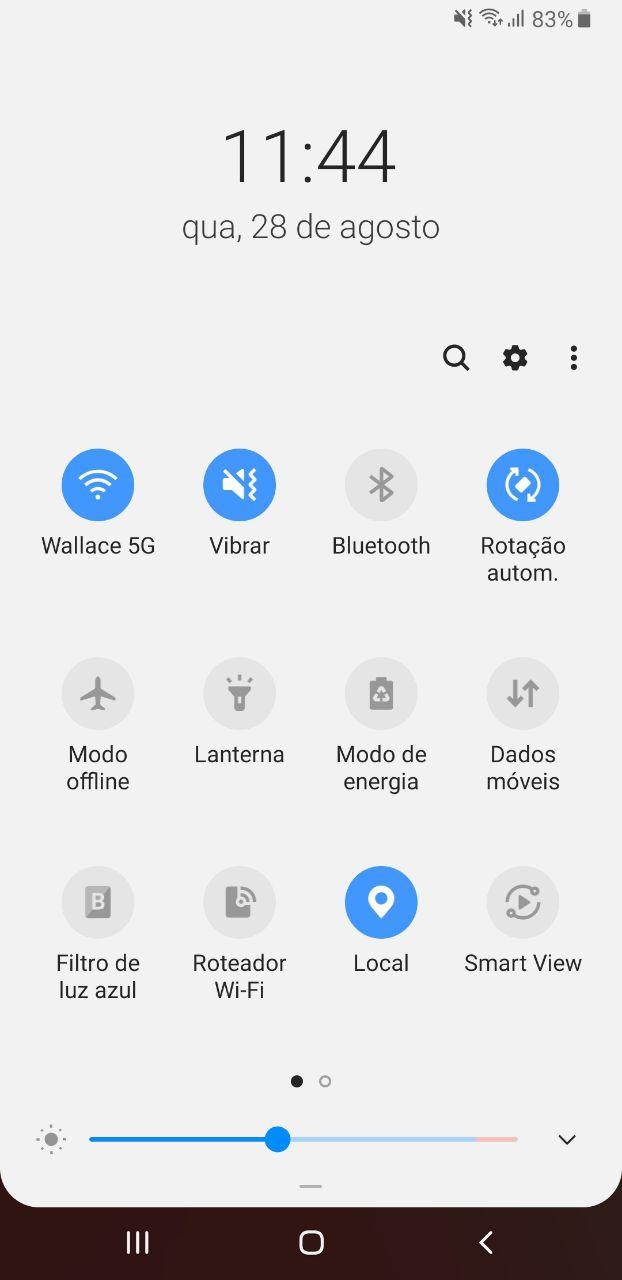
Task: Expand brightness options chevron
Action: (x=567, y=1140)
